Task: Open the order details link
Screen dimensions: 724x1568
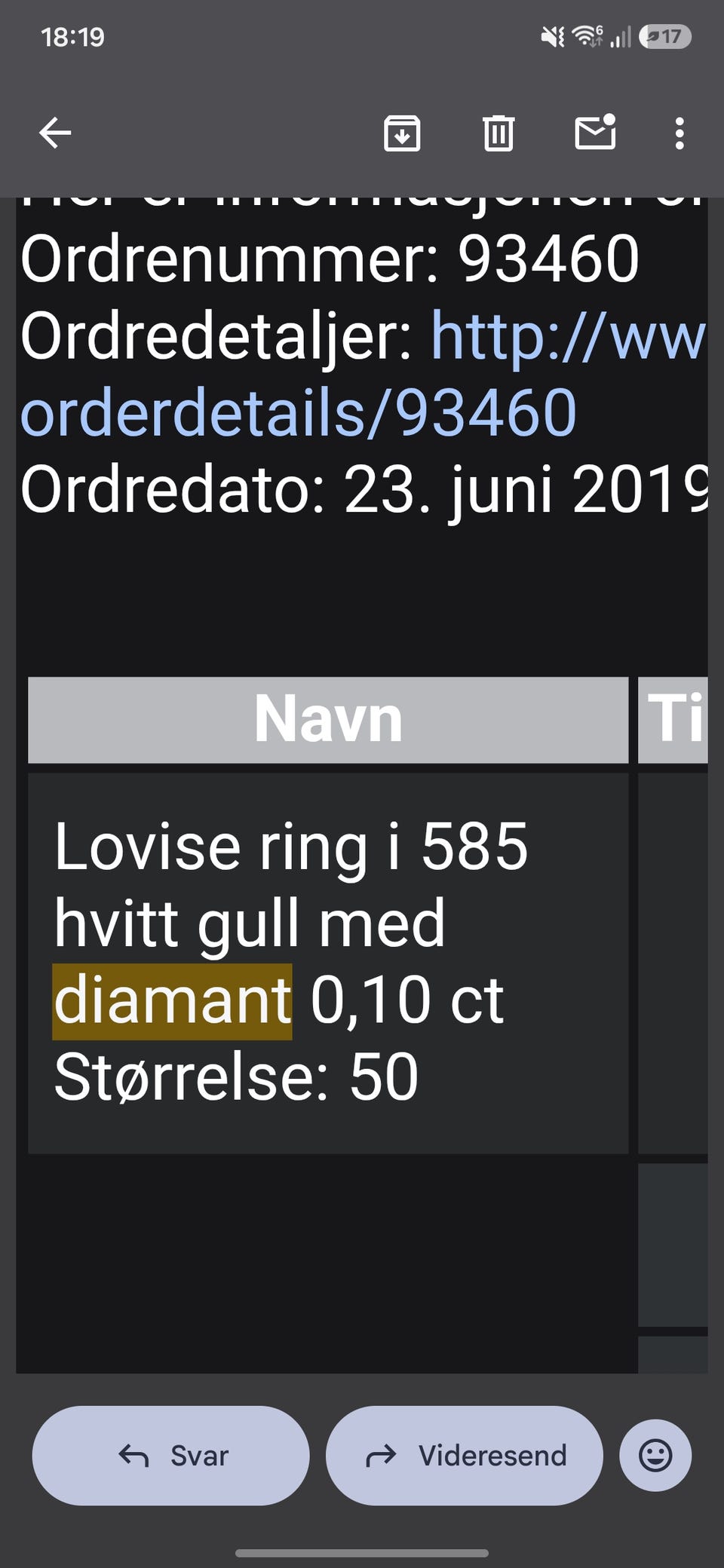Action: coord(363,375)
